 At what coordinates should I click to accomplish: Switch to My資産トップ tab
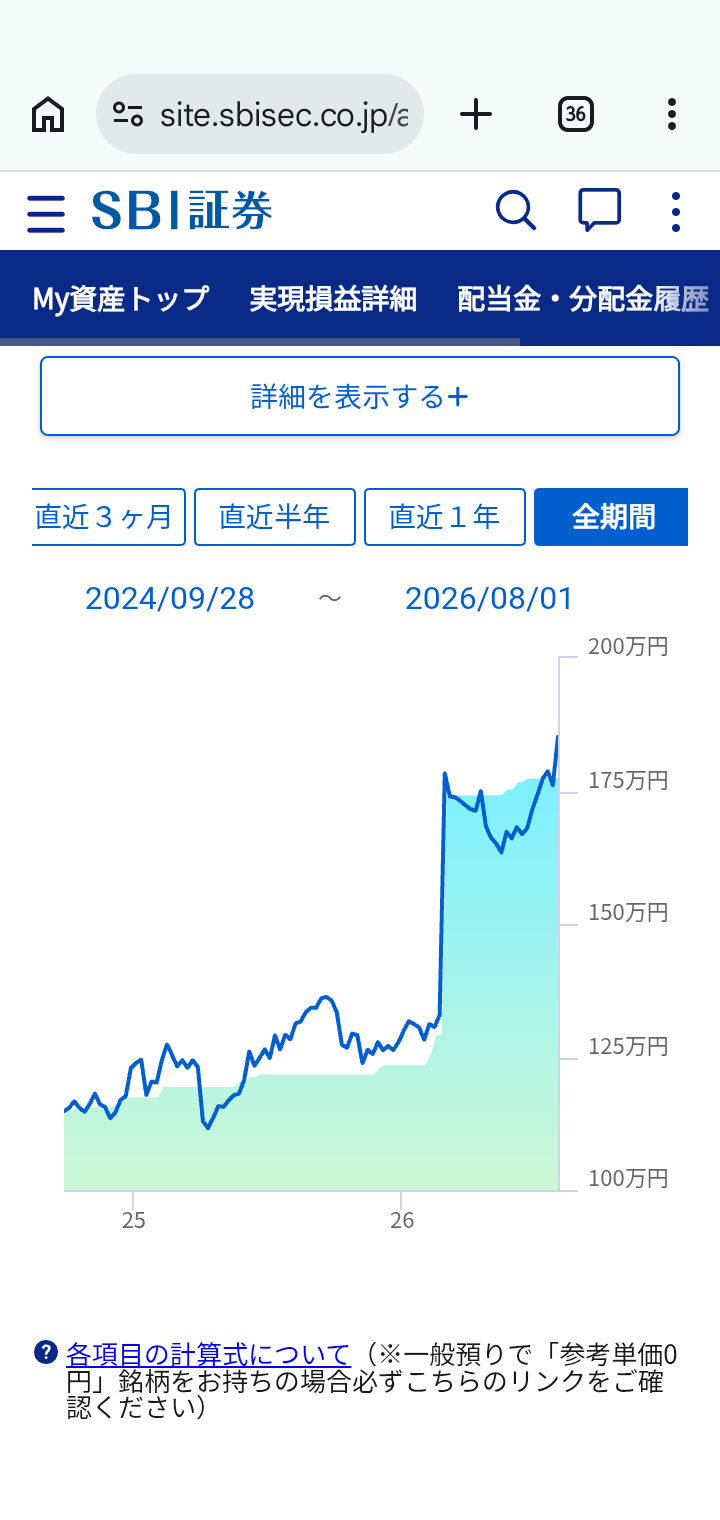pos(121,298)
